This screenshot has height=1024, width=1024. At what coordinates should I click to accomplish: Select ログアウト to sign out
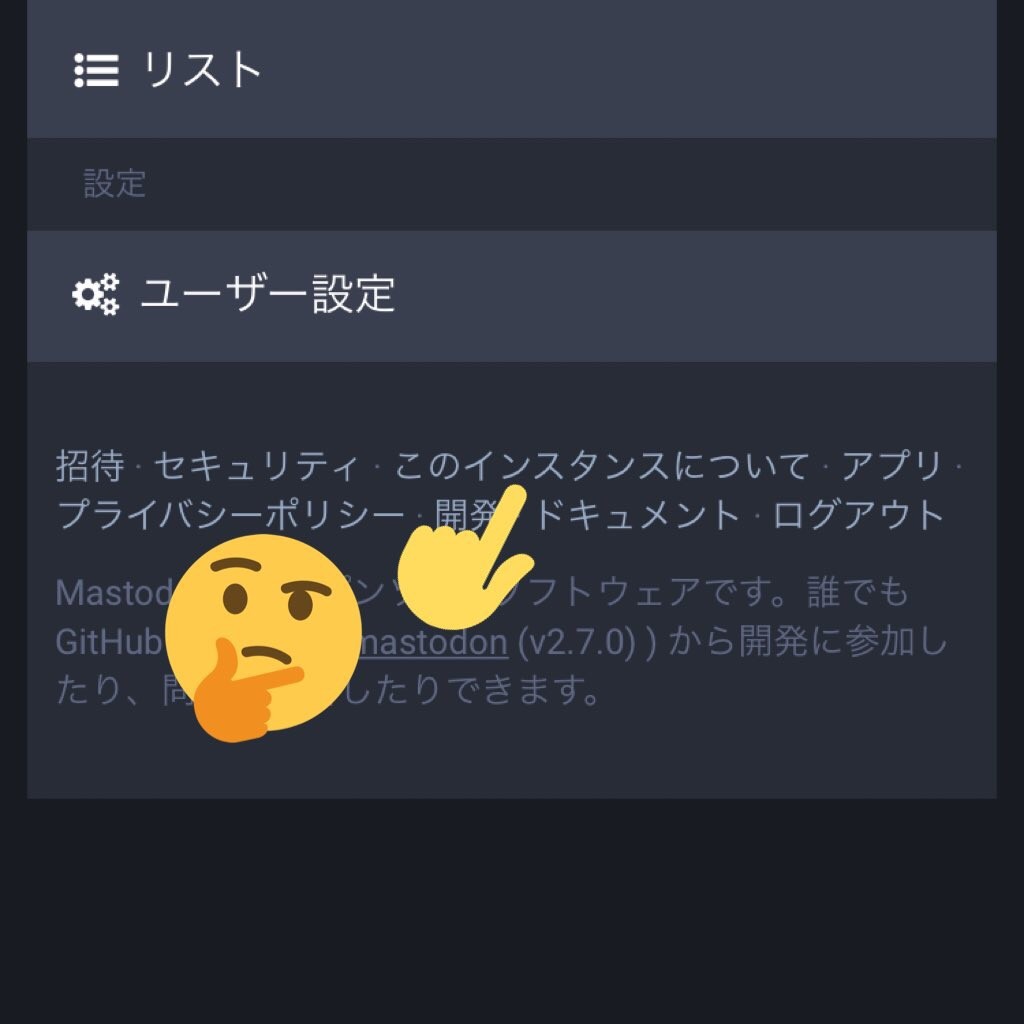click(x=858, y=515)
